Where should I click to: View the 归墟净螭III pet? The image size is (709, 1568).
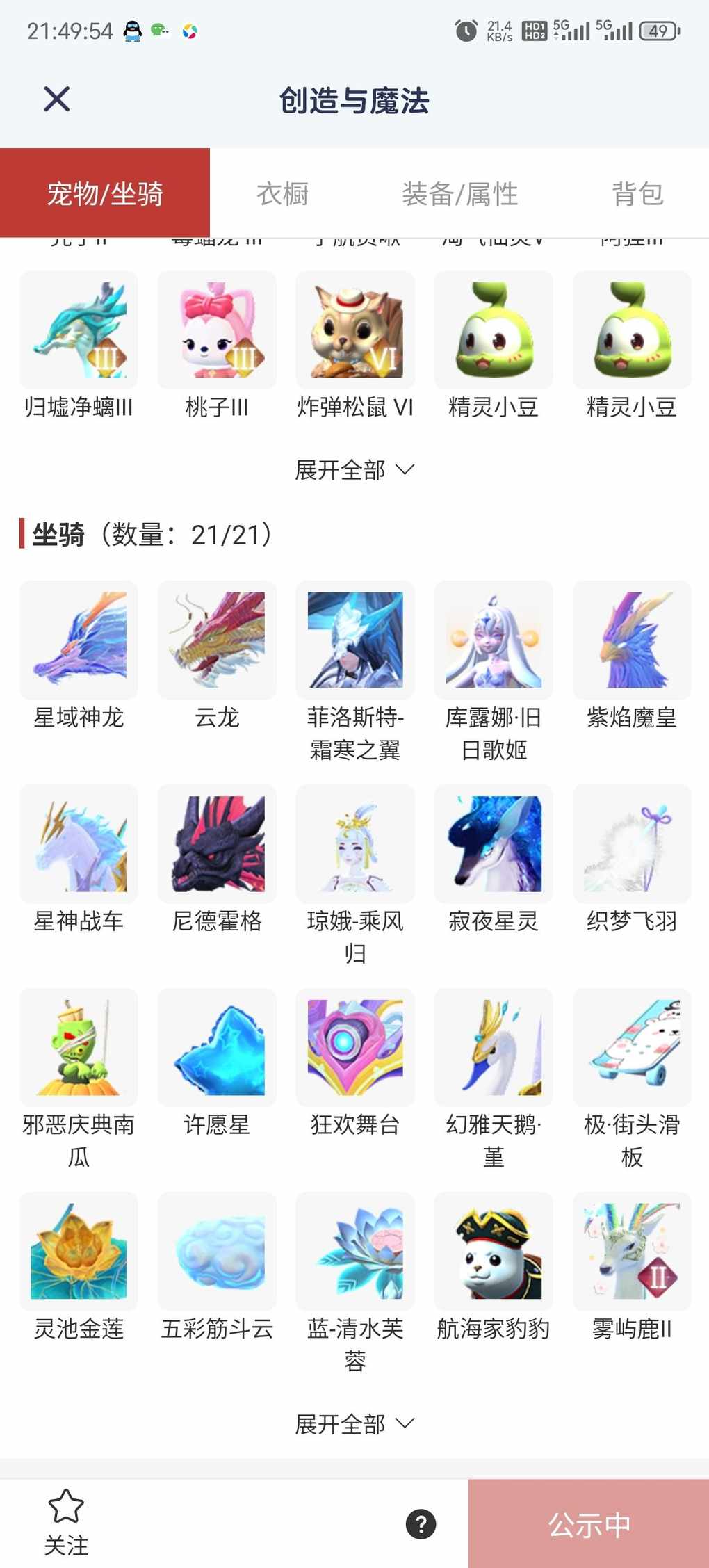point(79,331)
